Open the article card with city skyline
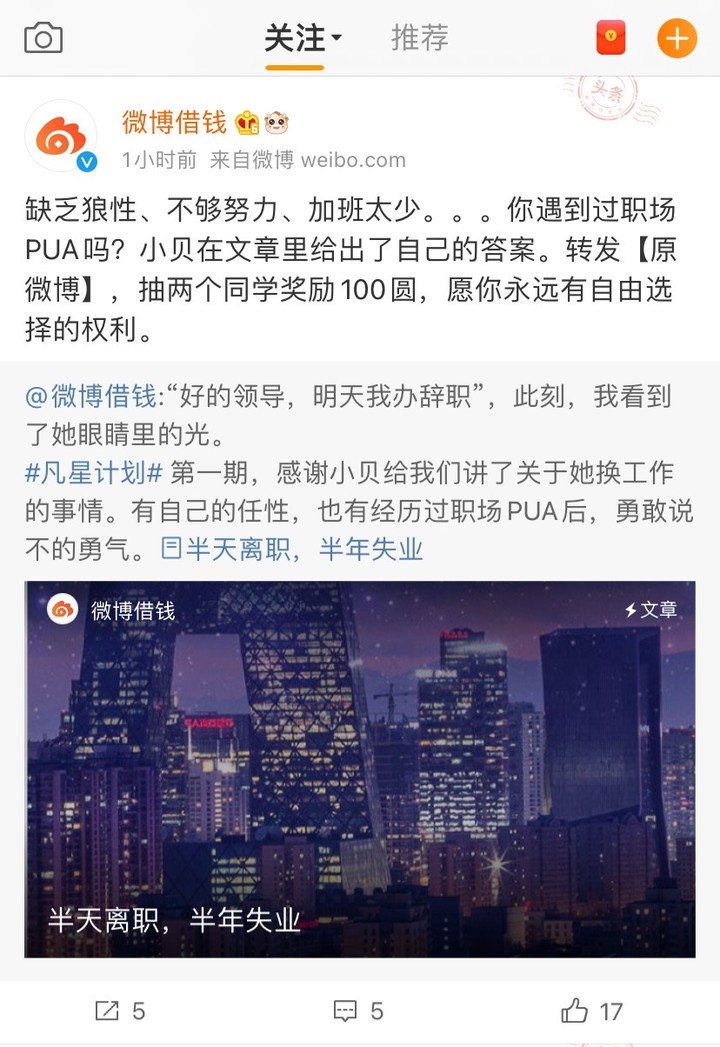This screenshot has height=1047, width=720. pos(359,769)
